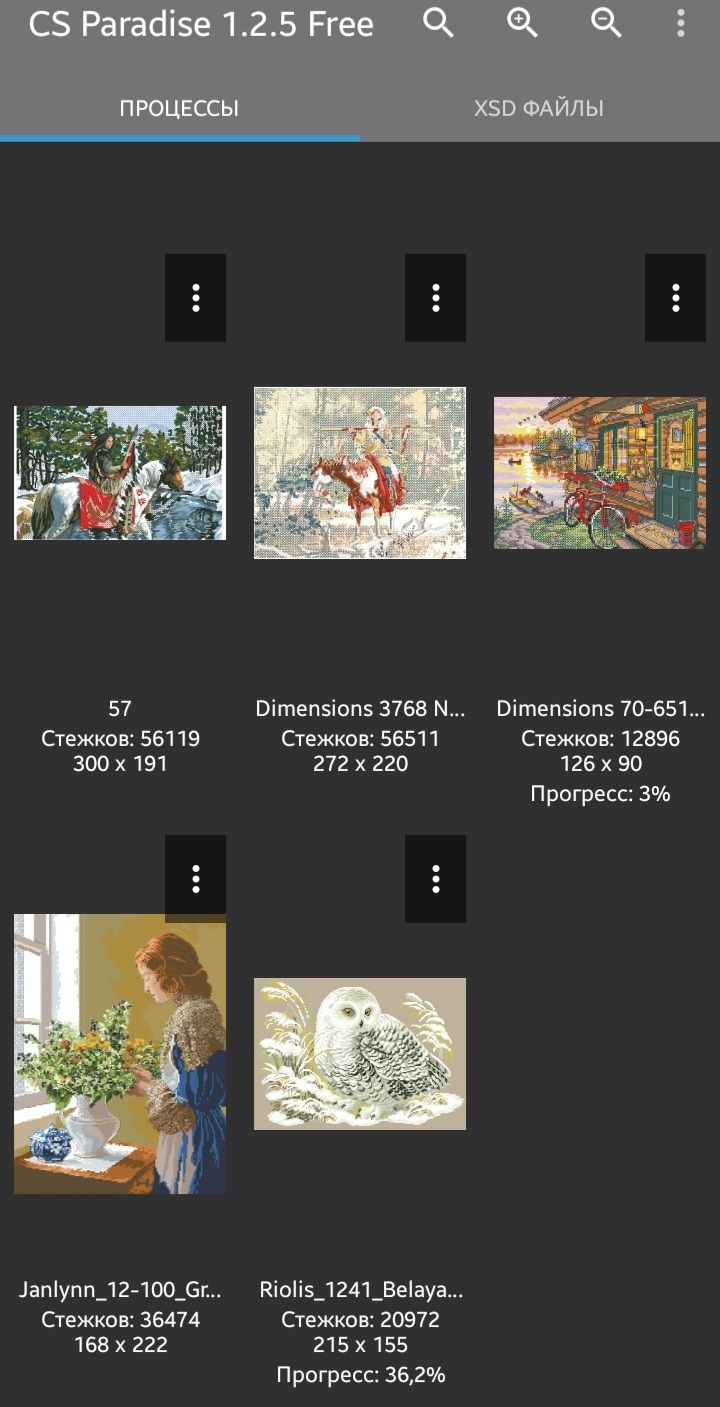Zoom in with the plus magnifier

coord(522,23)
